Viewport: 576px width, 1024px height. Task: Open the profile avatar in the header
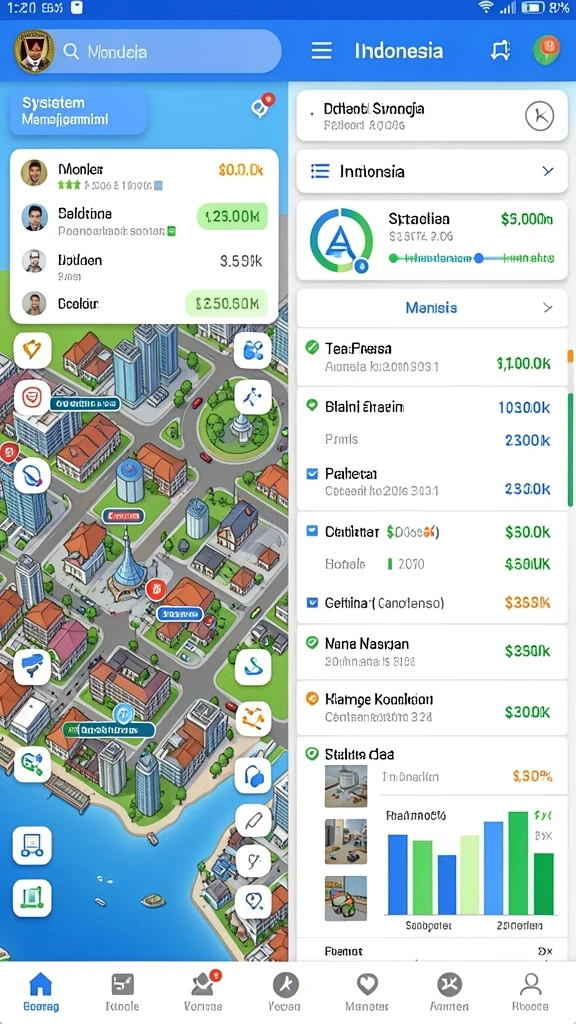[33, 51]
